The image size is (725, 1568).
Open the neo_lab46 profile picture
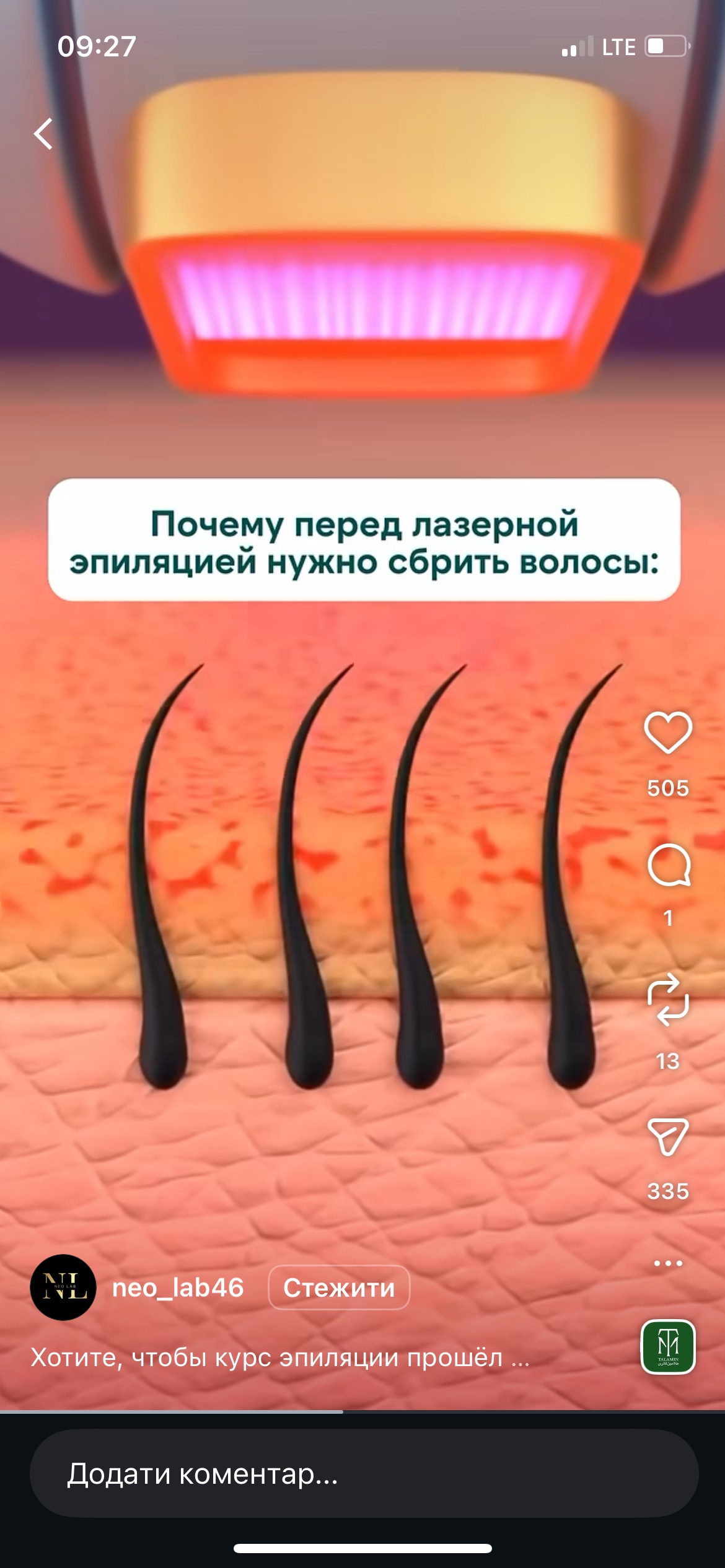[x=63, y=1287]
